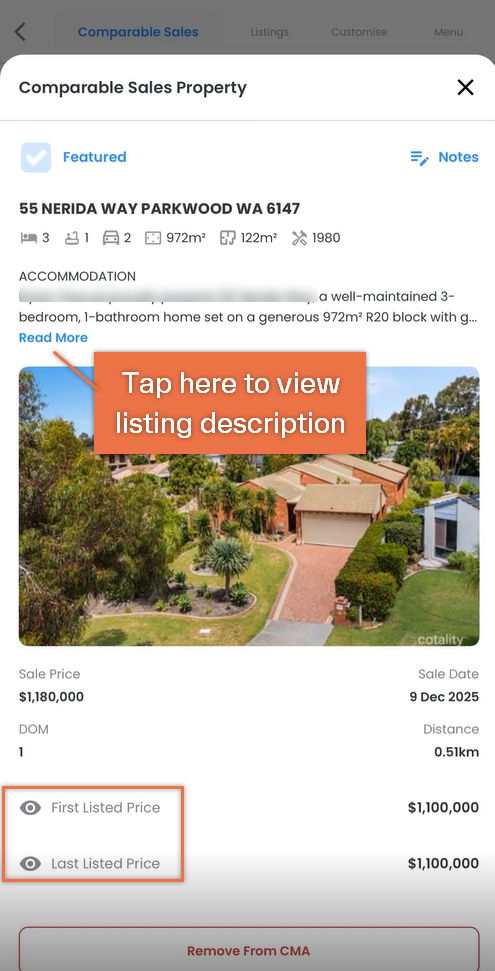Toggle visibility of First Listed Price
This screenshot has height=971, width=495.
tap(30, 808)
